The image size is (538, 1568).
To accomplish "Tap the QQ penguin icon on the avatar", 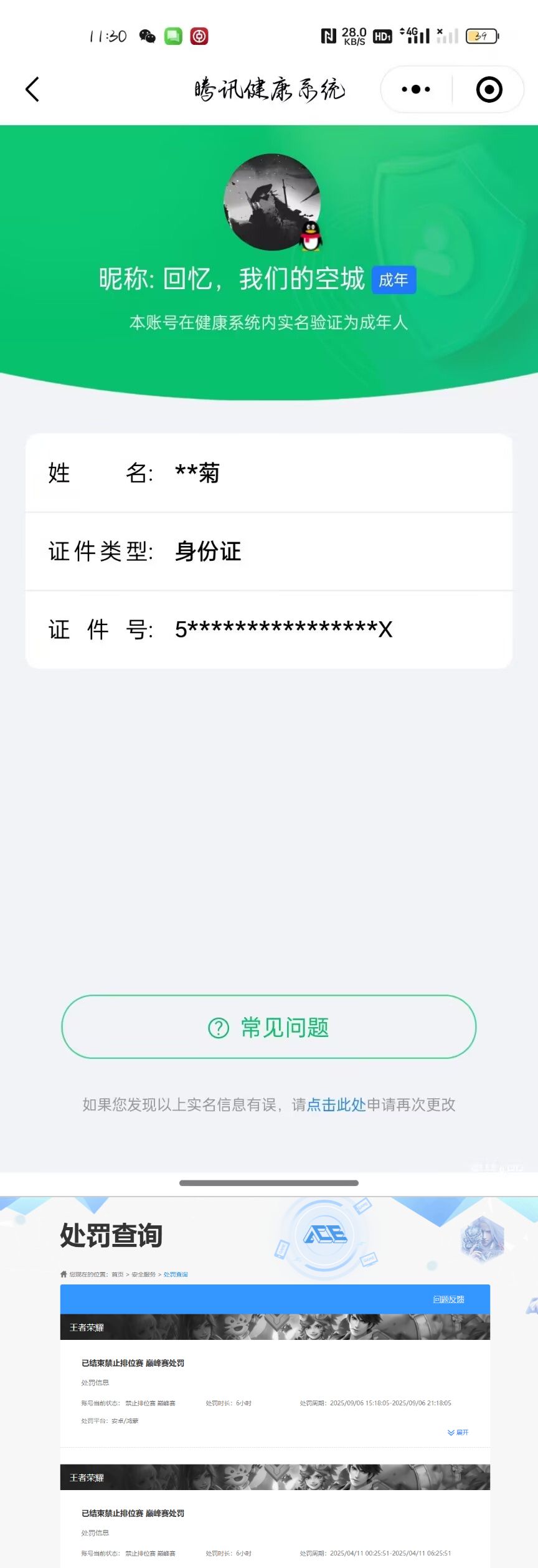I will click(309, 237).
